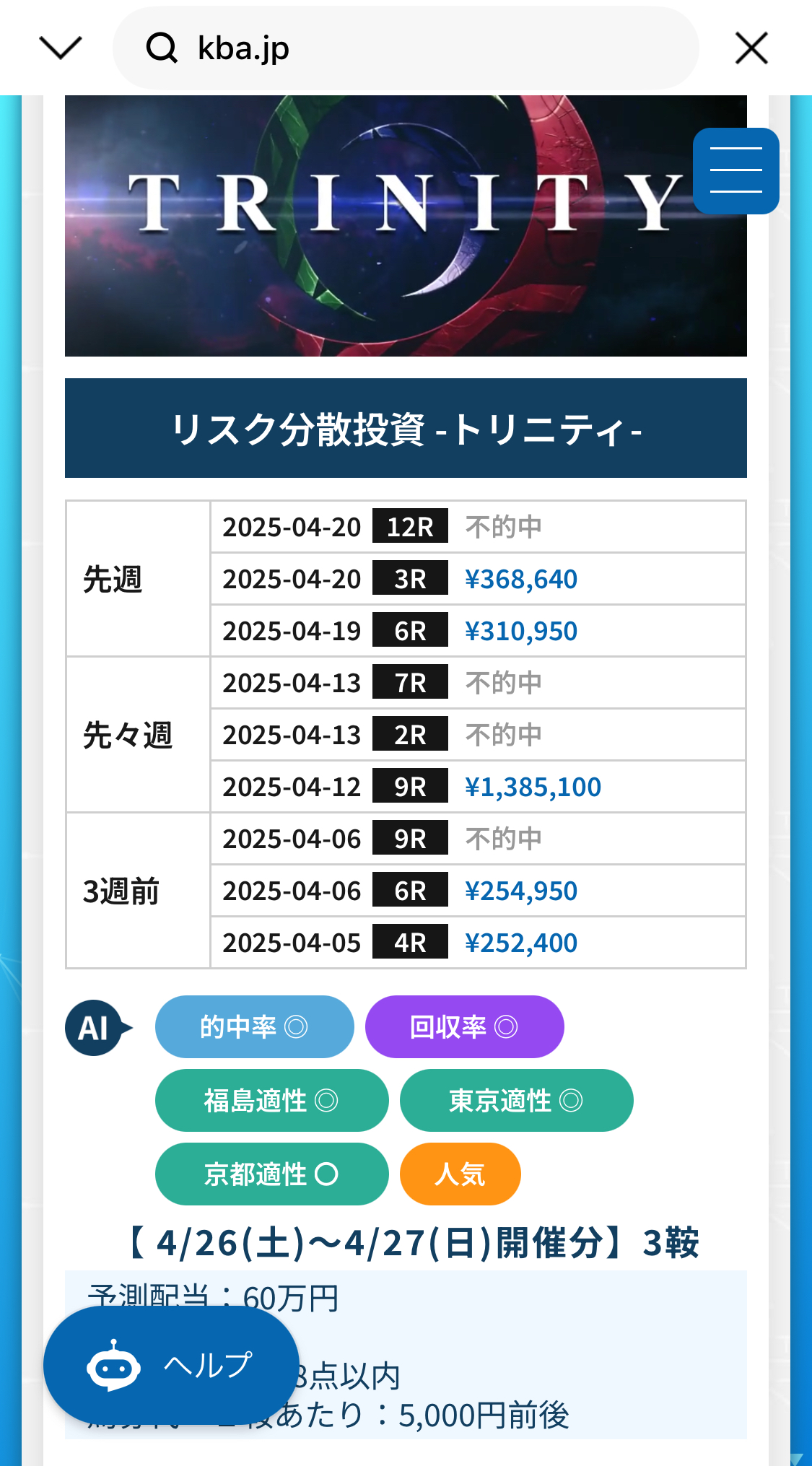
Task: Open the ¥252,400 payout result
Action: point(520,943)
